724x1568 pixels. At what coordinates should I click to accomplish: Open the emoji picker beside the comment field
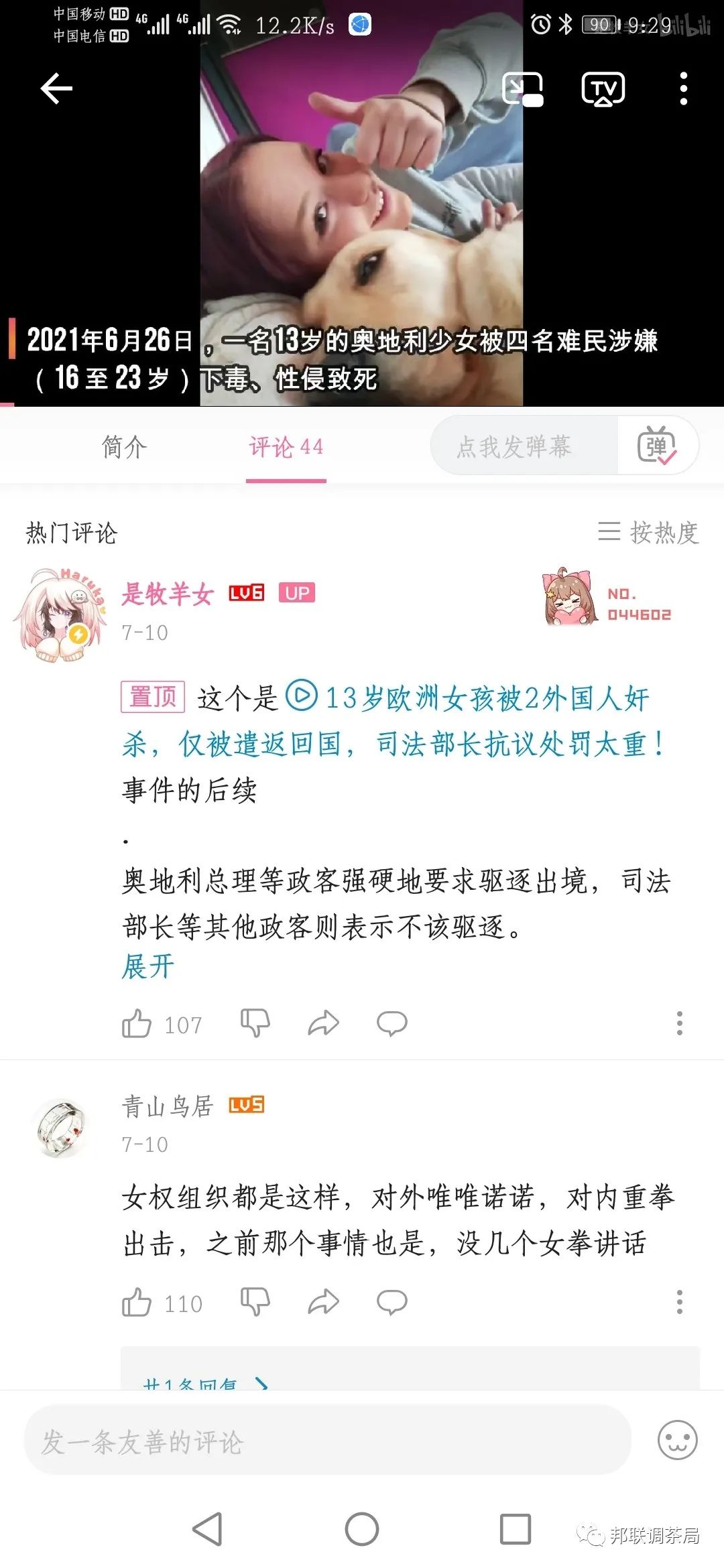(x=677, y=1441)
